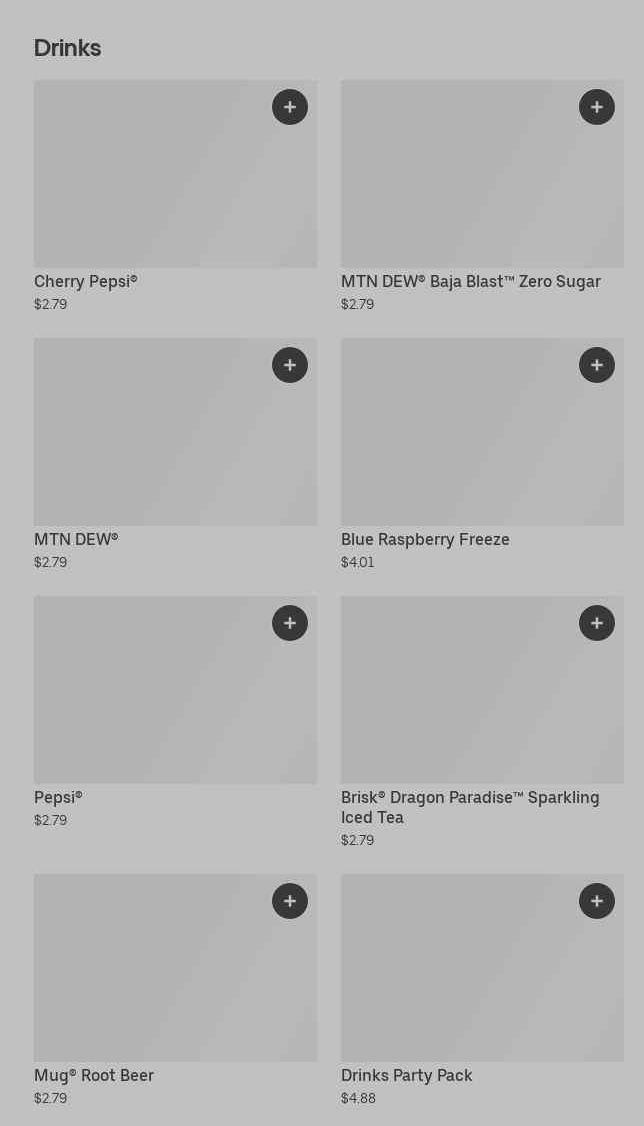Add Cherry Pepsi to the order
Screen dimensions: 644x1126
[290, 107]
